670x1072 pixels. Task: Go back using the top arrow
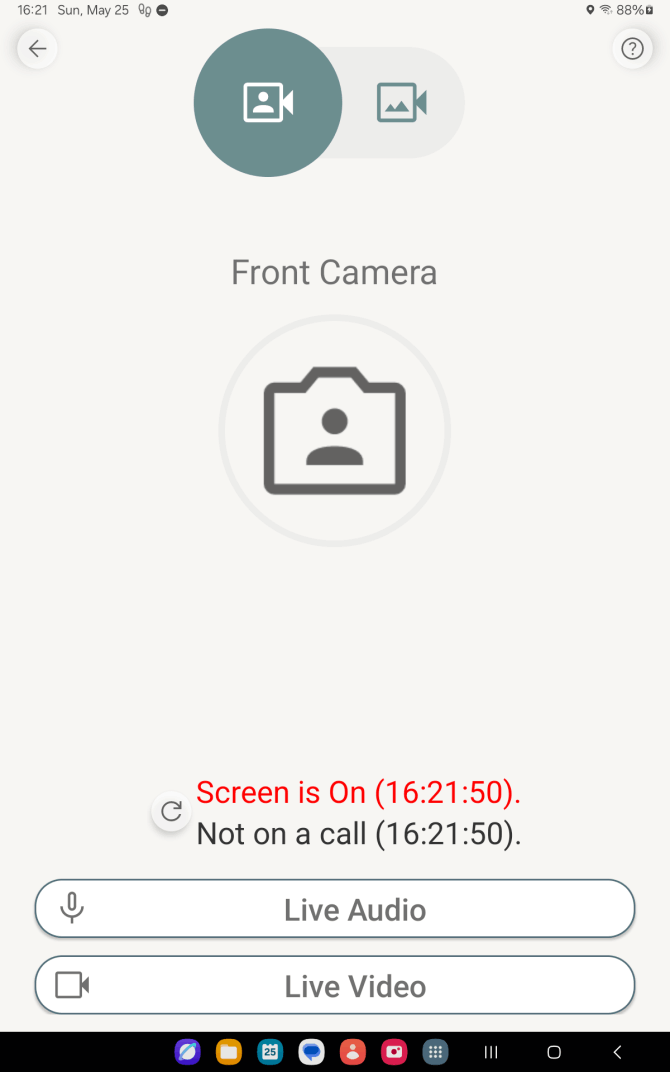click(x=37, y=48)
